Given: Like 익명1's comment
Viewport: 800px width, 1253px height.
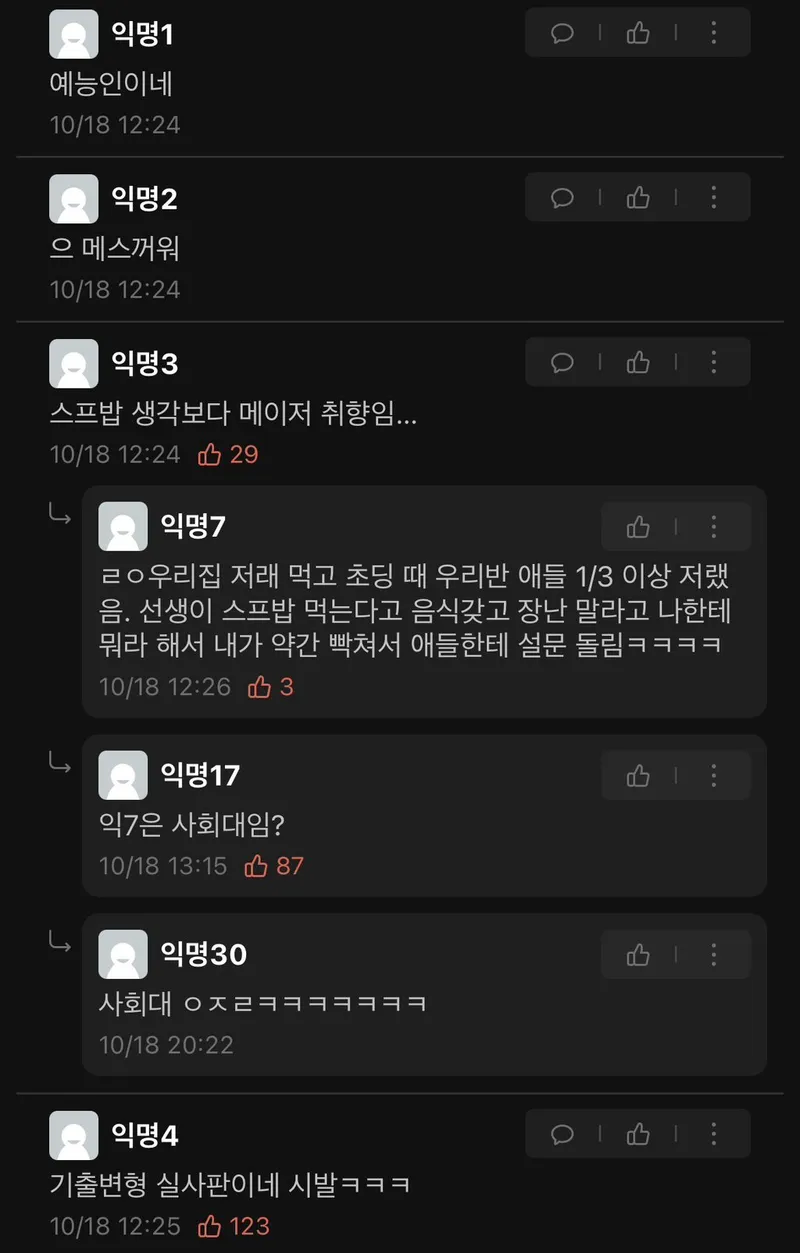Looking at the screenshot, I should click(638, 33).
